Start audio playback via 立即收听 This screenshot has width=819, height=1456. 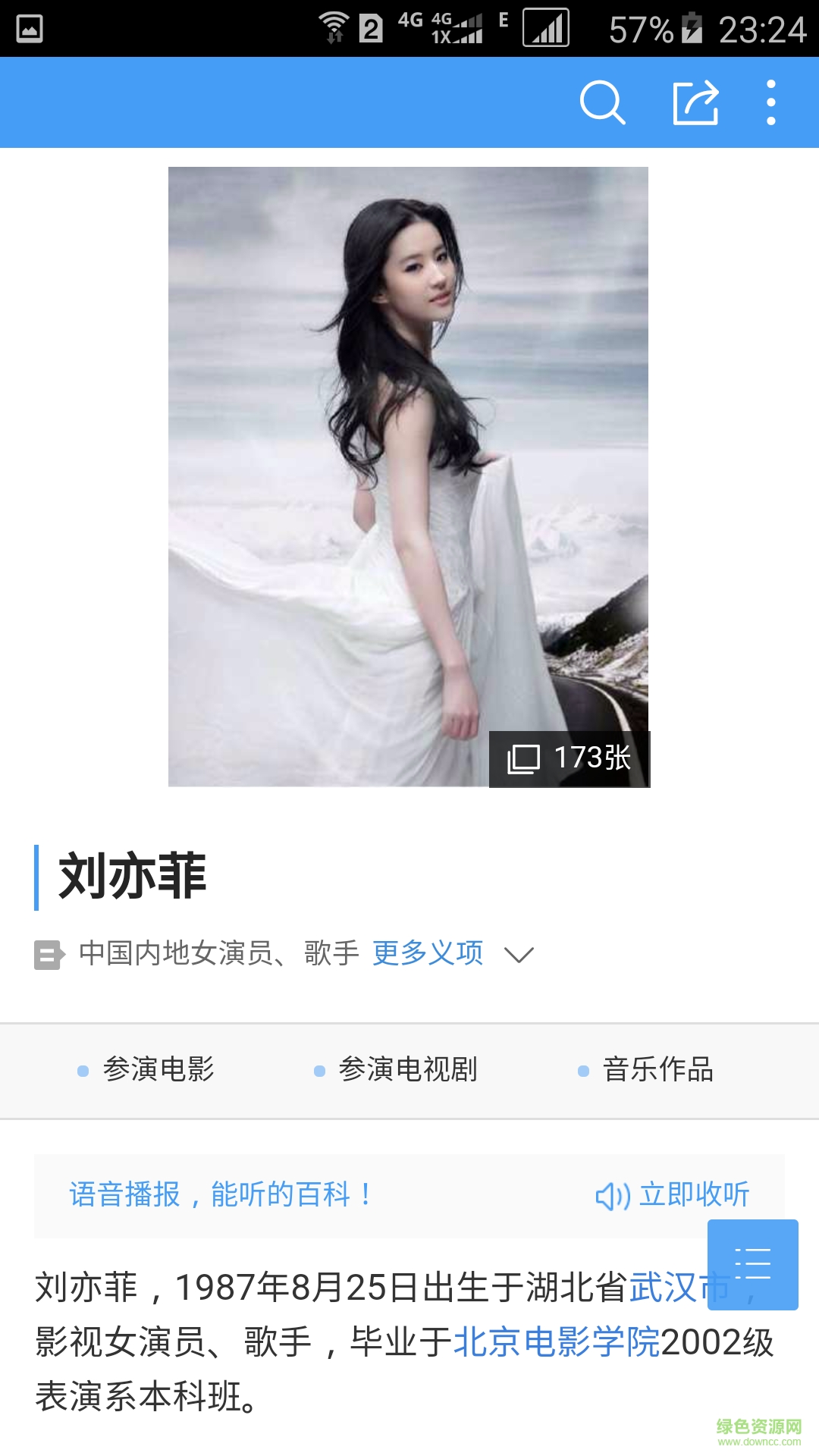tap(695, 1193)
